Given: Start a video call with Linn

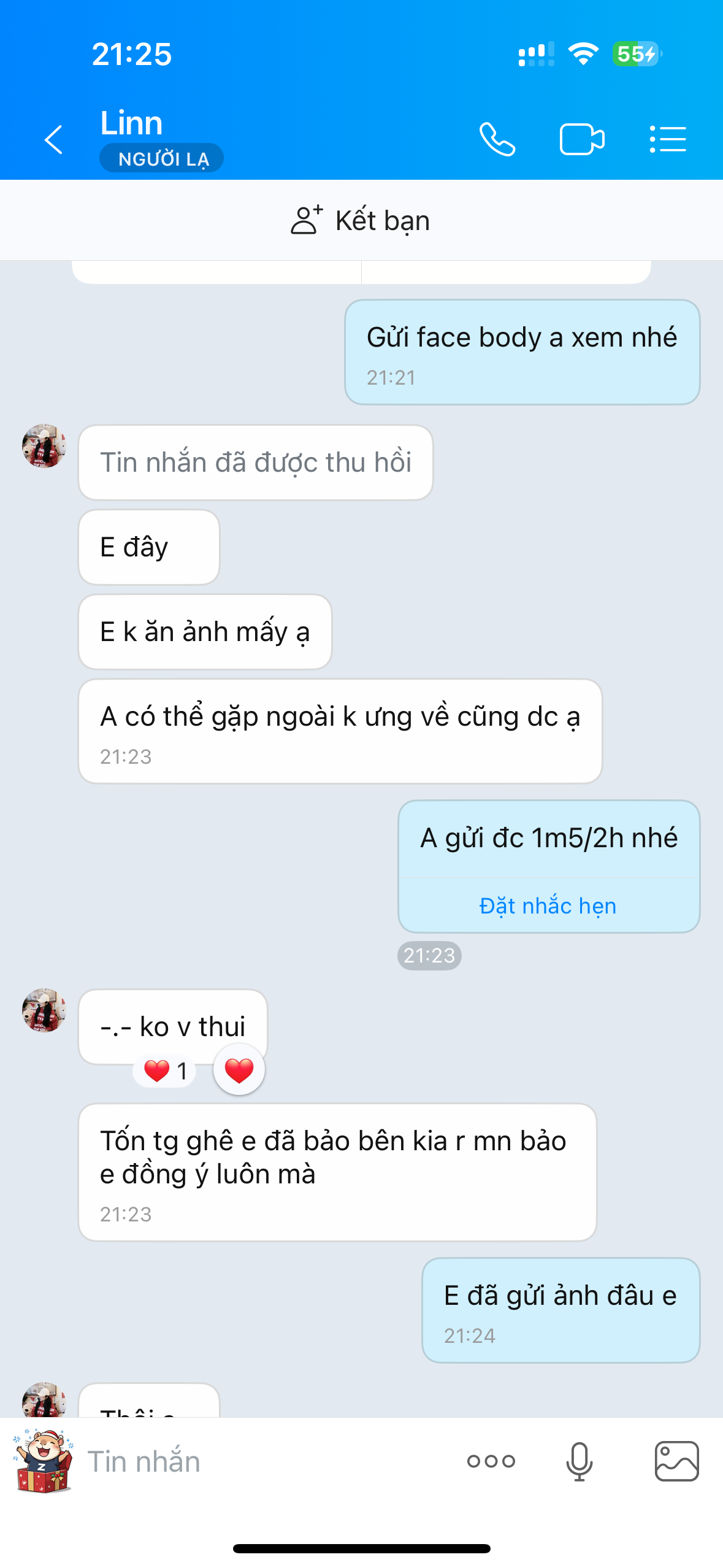Looking at the screenshot, I should pos(581,139).
